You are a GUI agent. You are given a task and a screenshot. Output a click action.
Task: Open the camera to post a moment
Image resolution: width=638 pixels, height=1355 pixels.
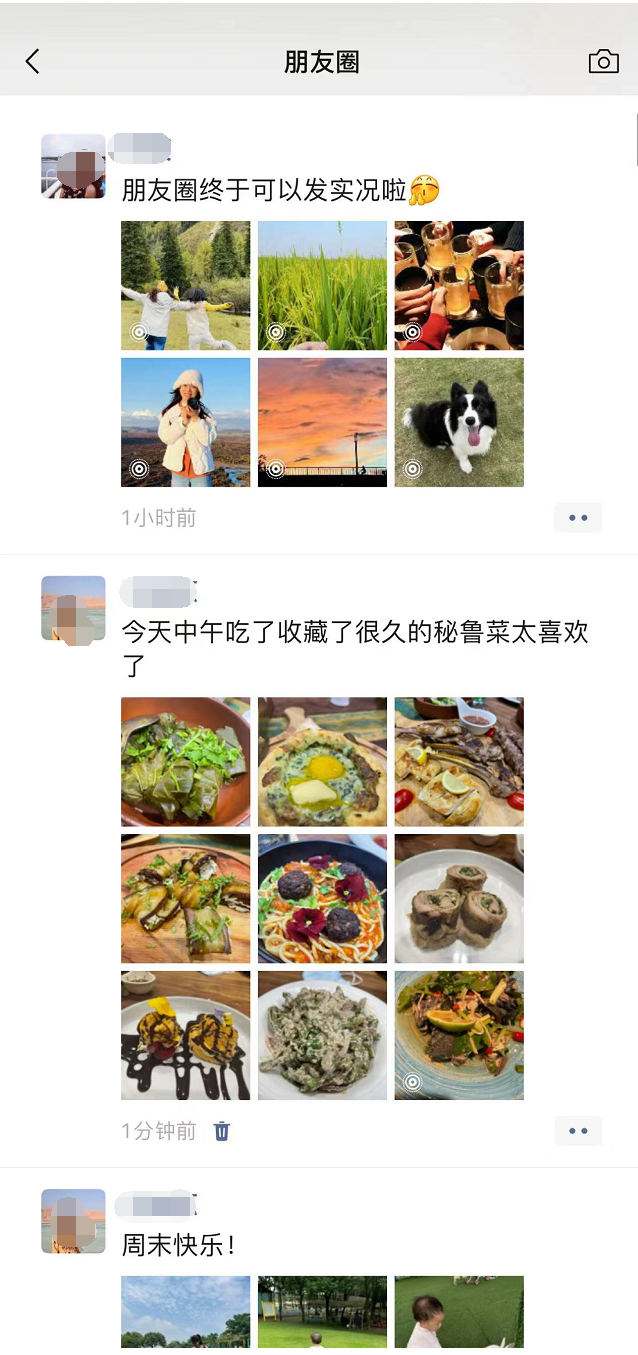603,62
